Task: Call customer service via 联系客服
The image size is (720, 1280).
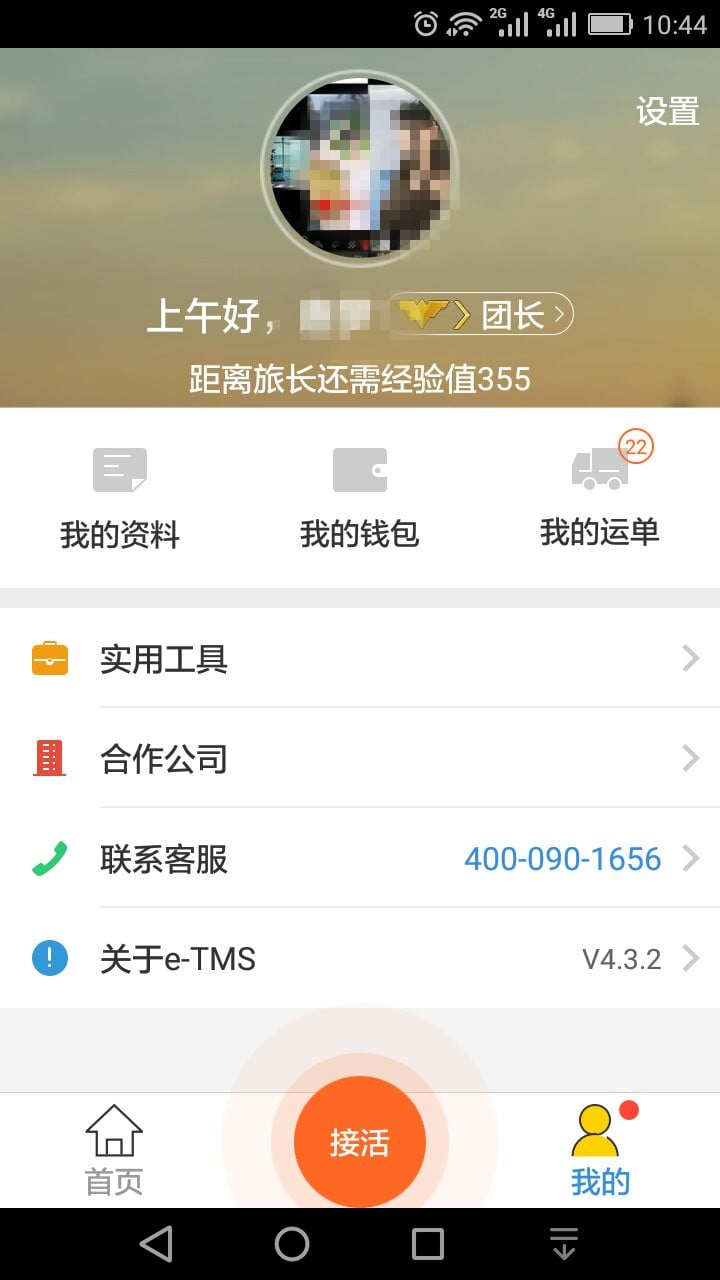Action: (360, 859)
